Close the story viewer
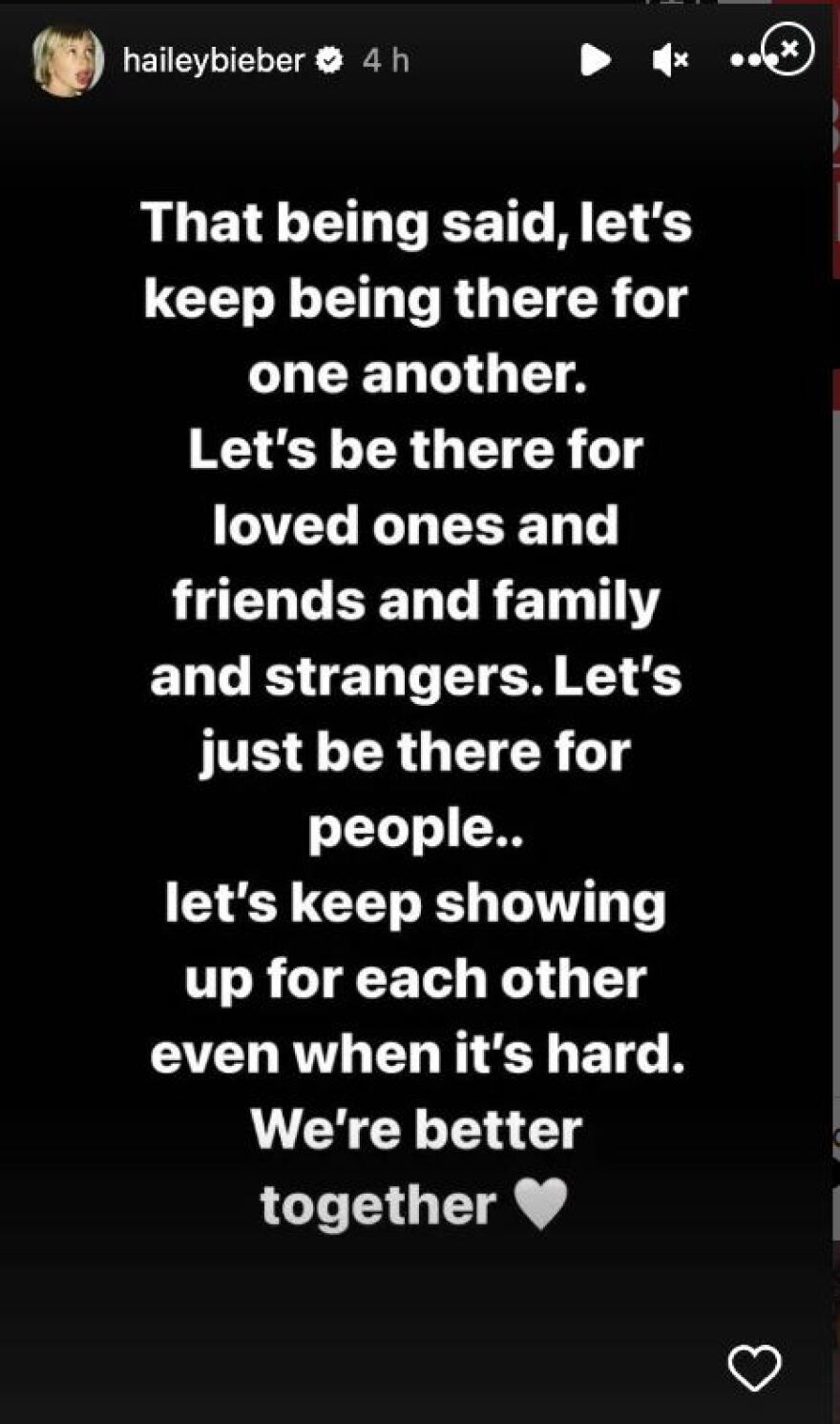This screenshot has height=1424, width=840. [788, 48]
